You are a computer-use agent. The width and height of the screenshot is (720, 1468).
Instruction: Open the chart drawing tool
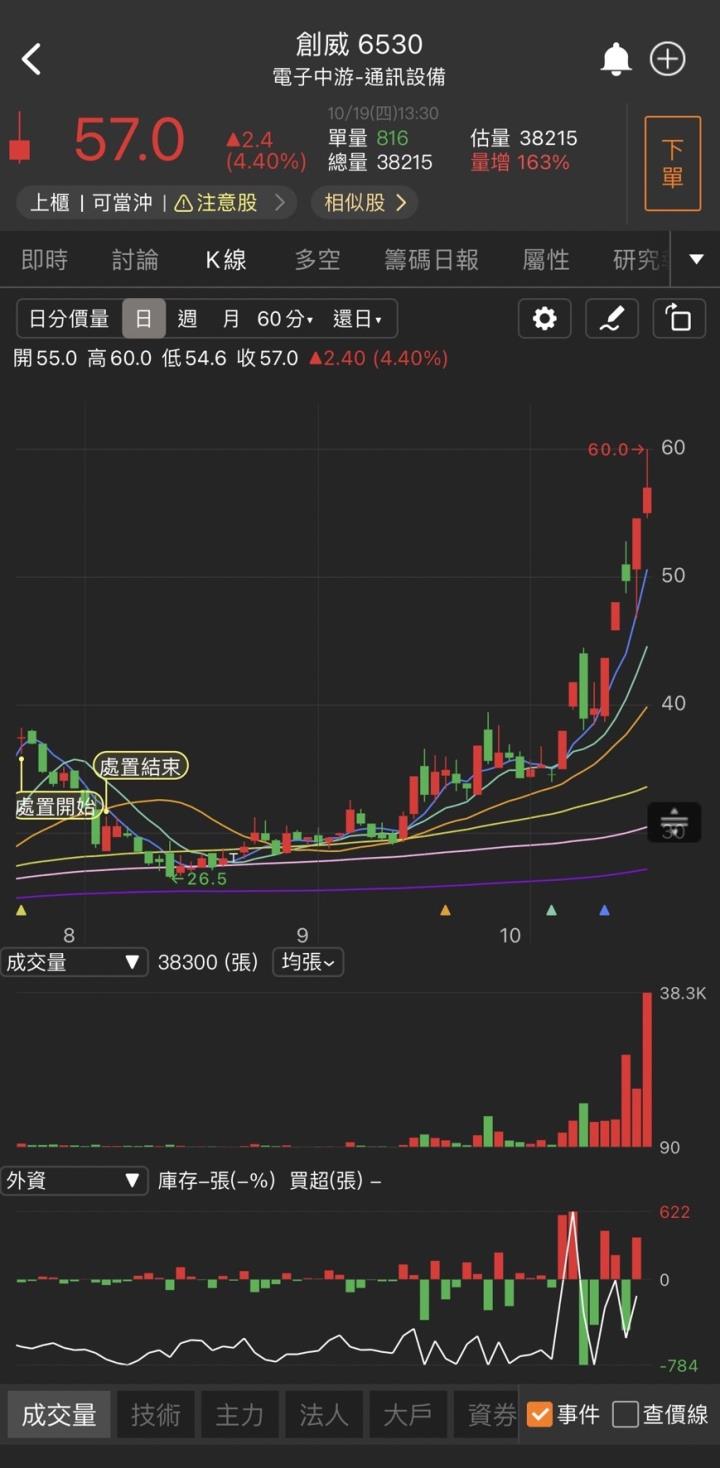[x=611, y=319]
